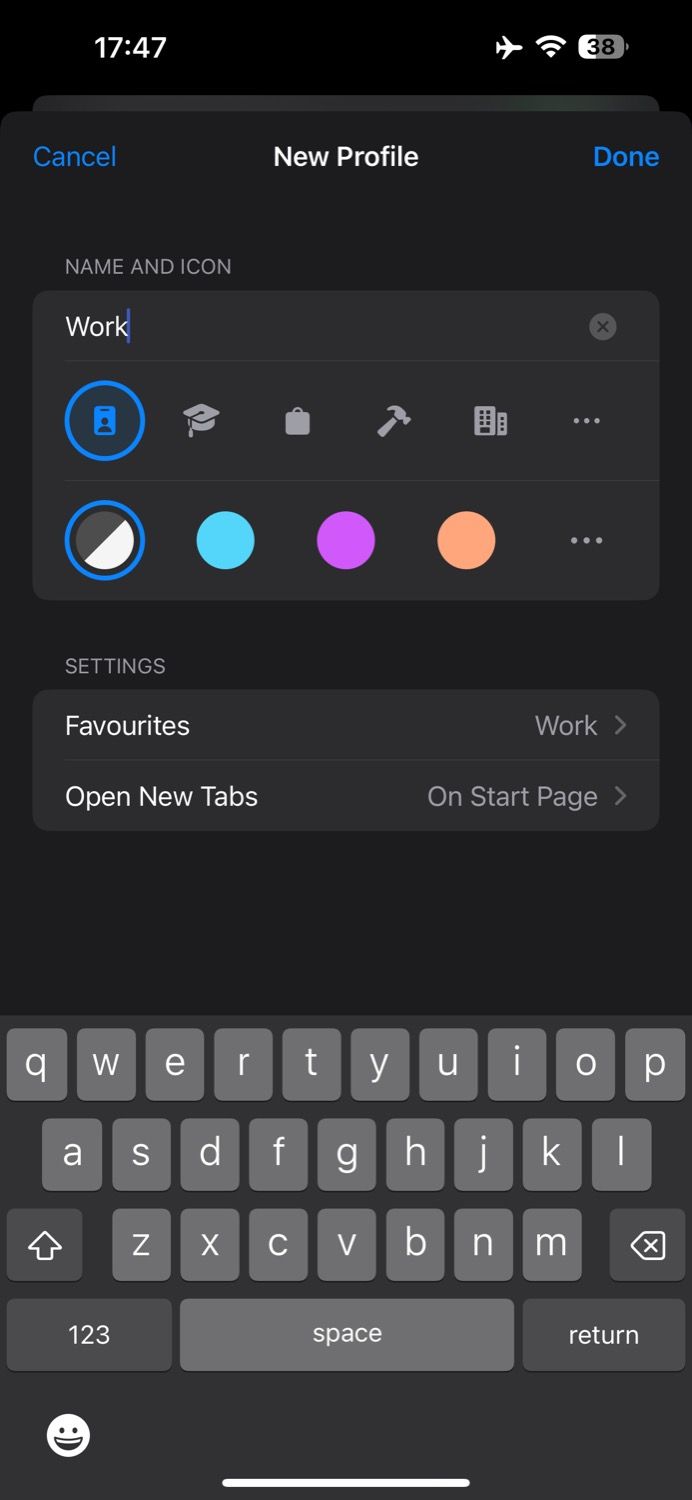Image resolution: width=692 pixels, height=1500 pixels.
Task: Cancel the new profile creation
Action: [75, 157]
